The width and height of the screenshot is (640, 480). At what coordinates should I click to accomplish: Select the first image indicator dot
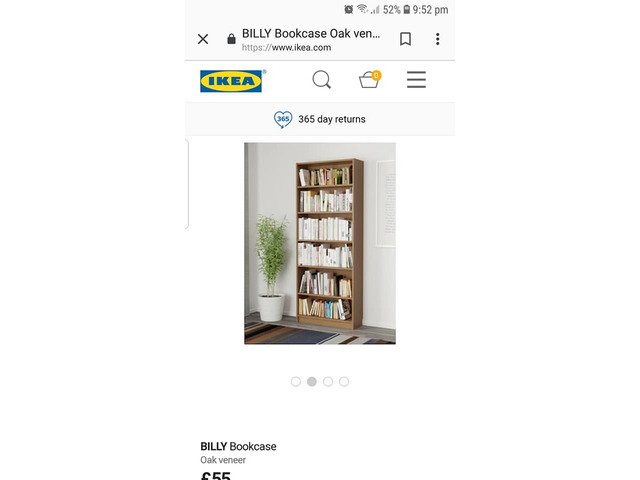296,381
